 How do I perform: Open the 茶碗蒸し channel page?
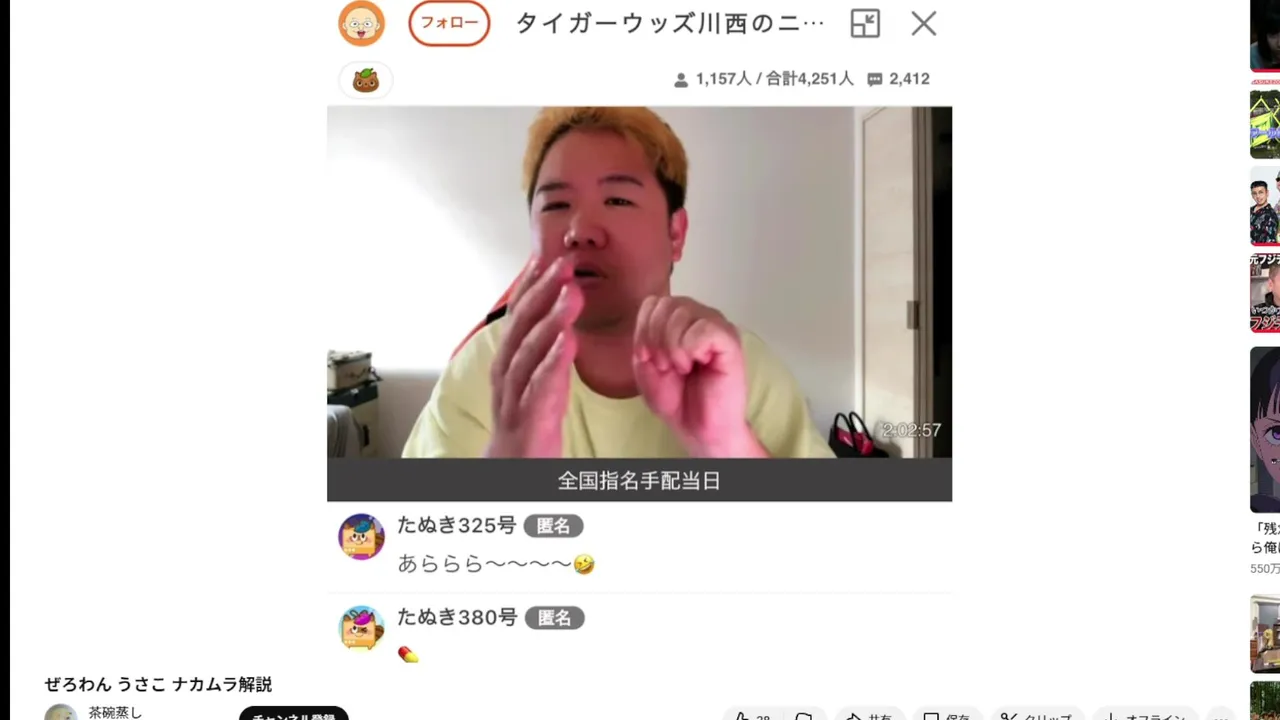[115, 713]
